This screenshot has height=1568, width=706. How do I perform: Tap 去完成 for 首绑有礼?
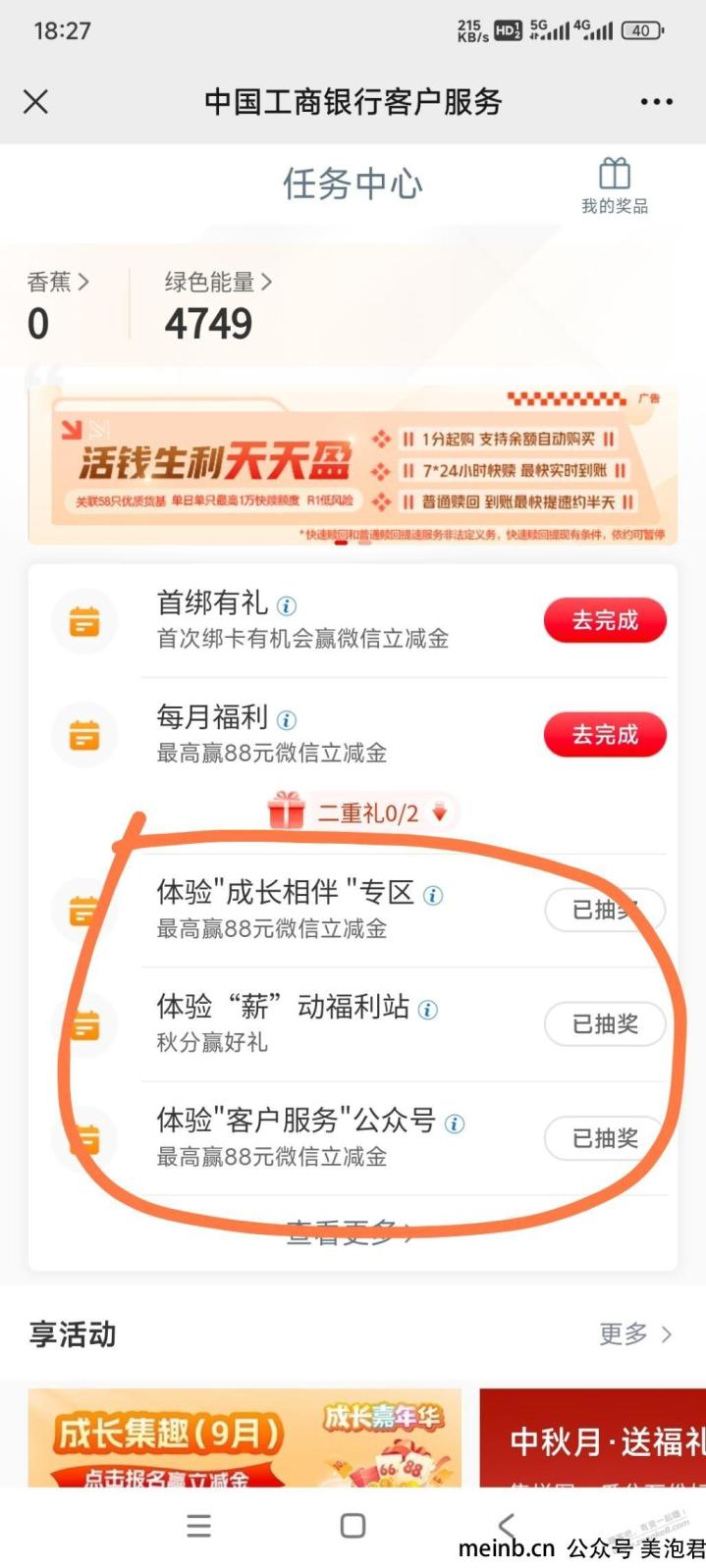click(x=605, y=621)
